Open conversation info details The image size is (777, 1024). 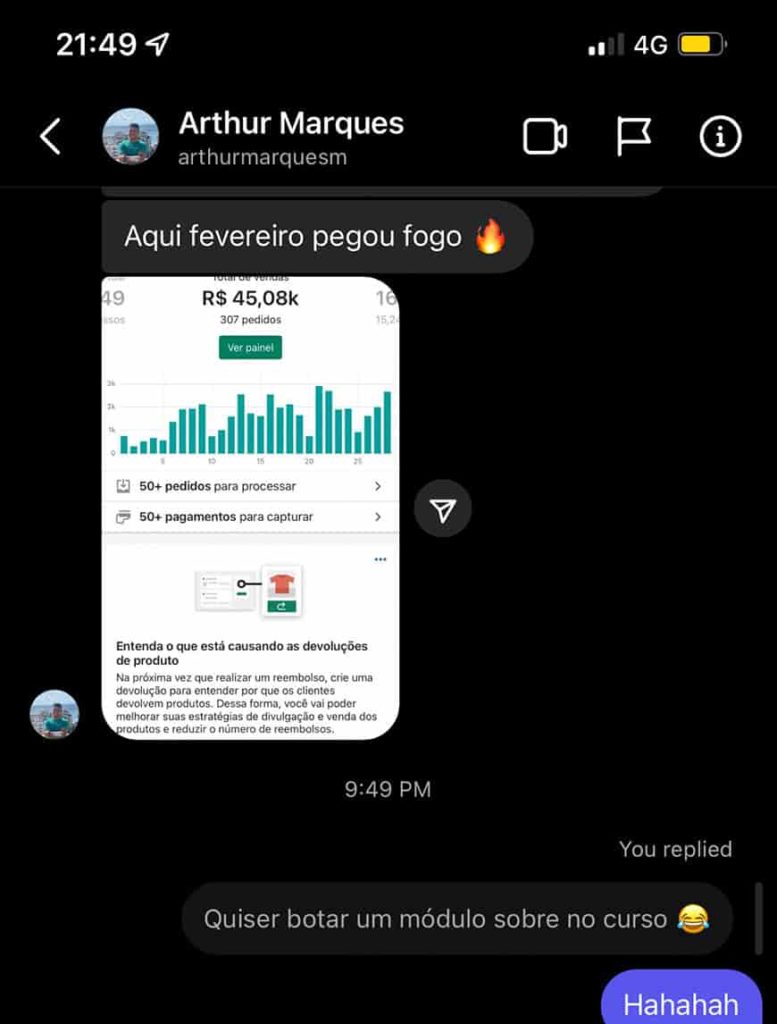point(720,136)
